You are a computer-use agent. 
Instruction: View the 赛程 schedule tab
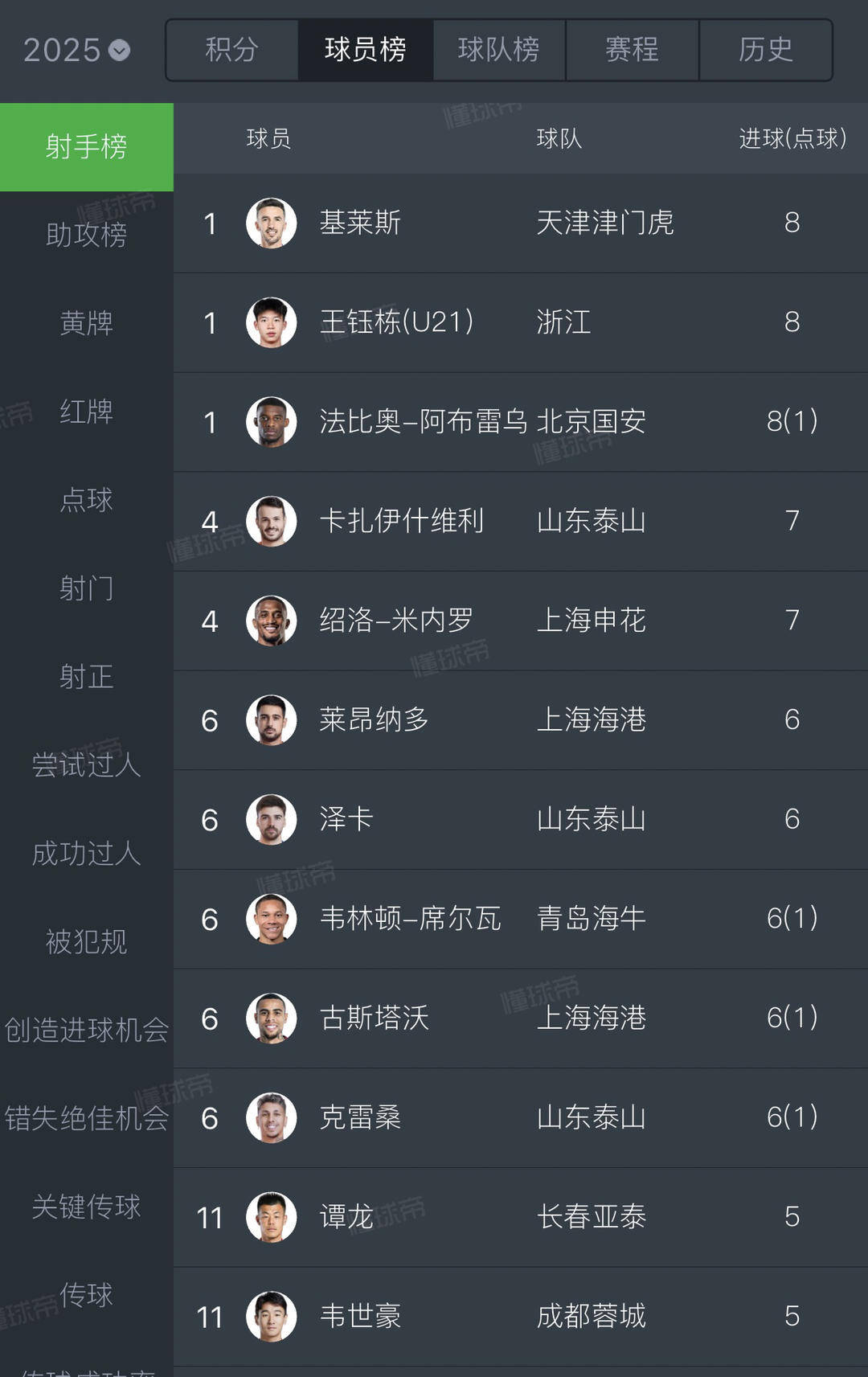(632, 51)
